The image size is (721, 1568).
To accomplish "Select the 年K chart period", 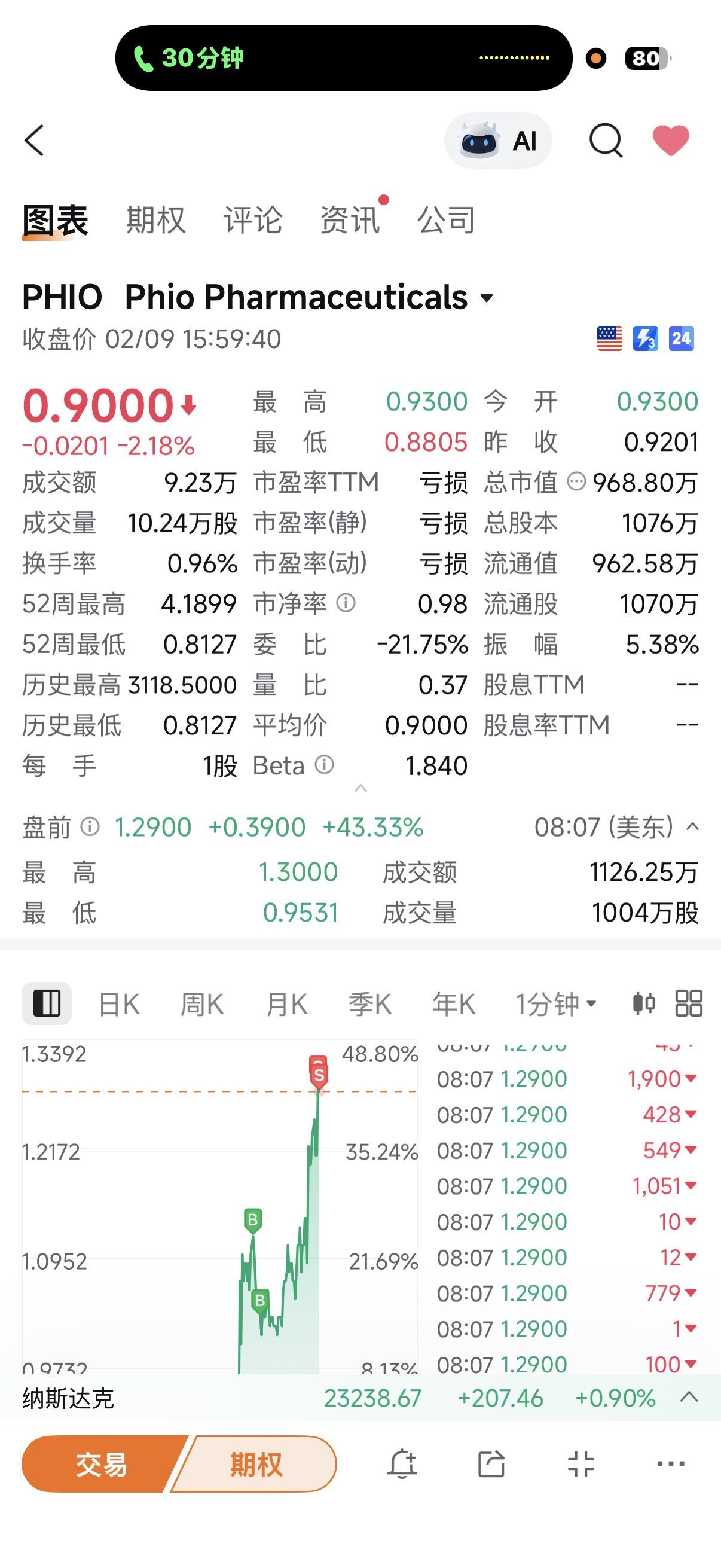I will click(454, 1003).
